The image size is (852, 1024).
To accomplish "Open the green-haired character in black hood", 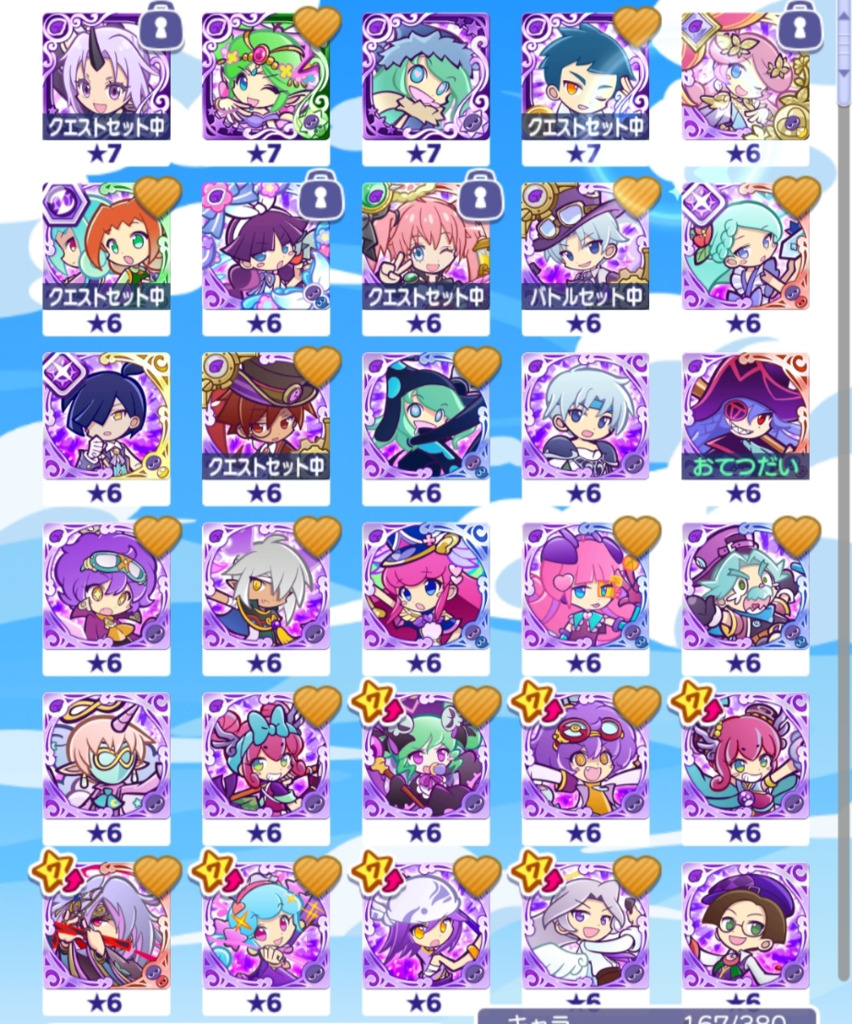I will coord(425,417).
